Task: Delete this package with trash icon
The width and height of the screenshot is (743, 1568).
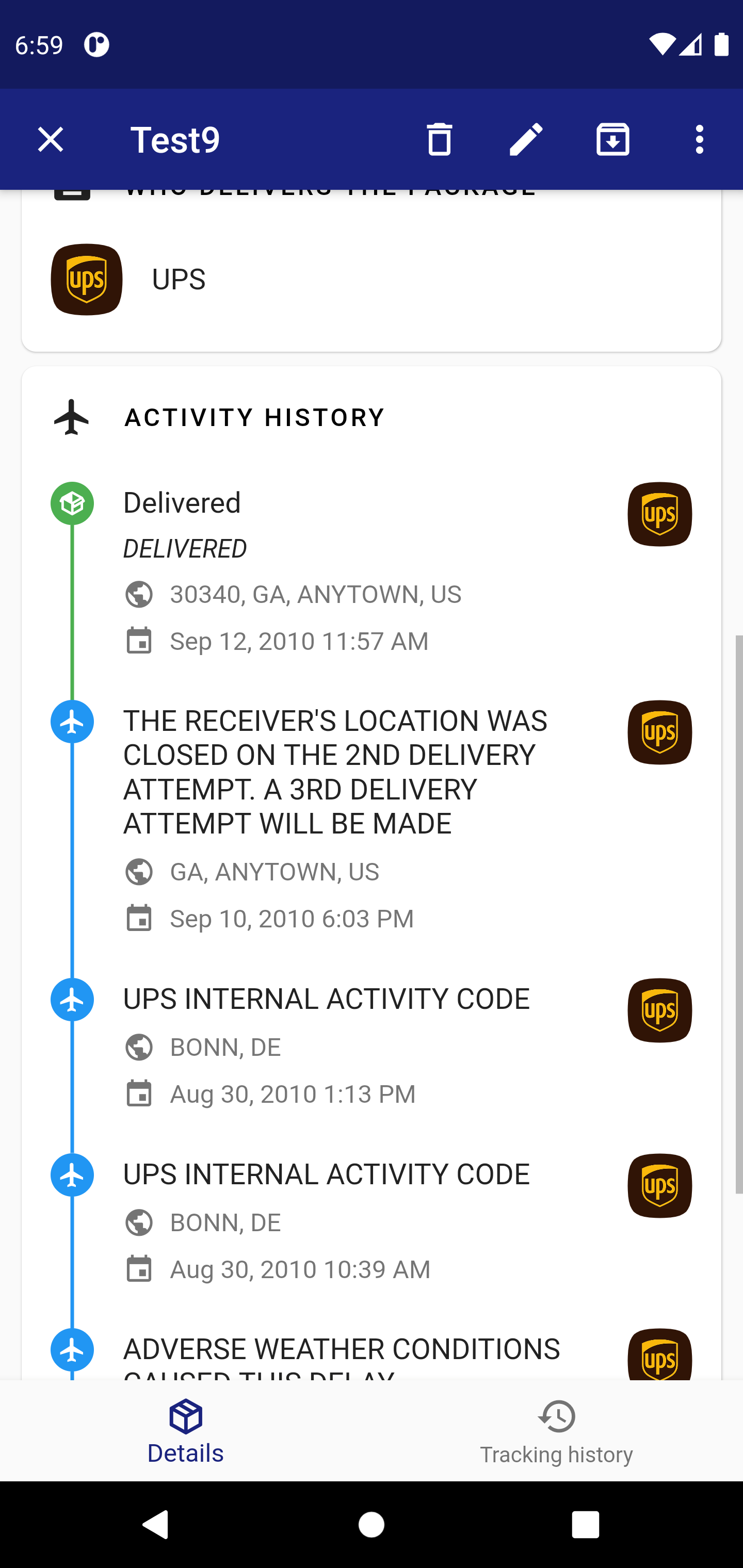Action: point(439,139)
